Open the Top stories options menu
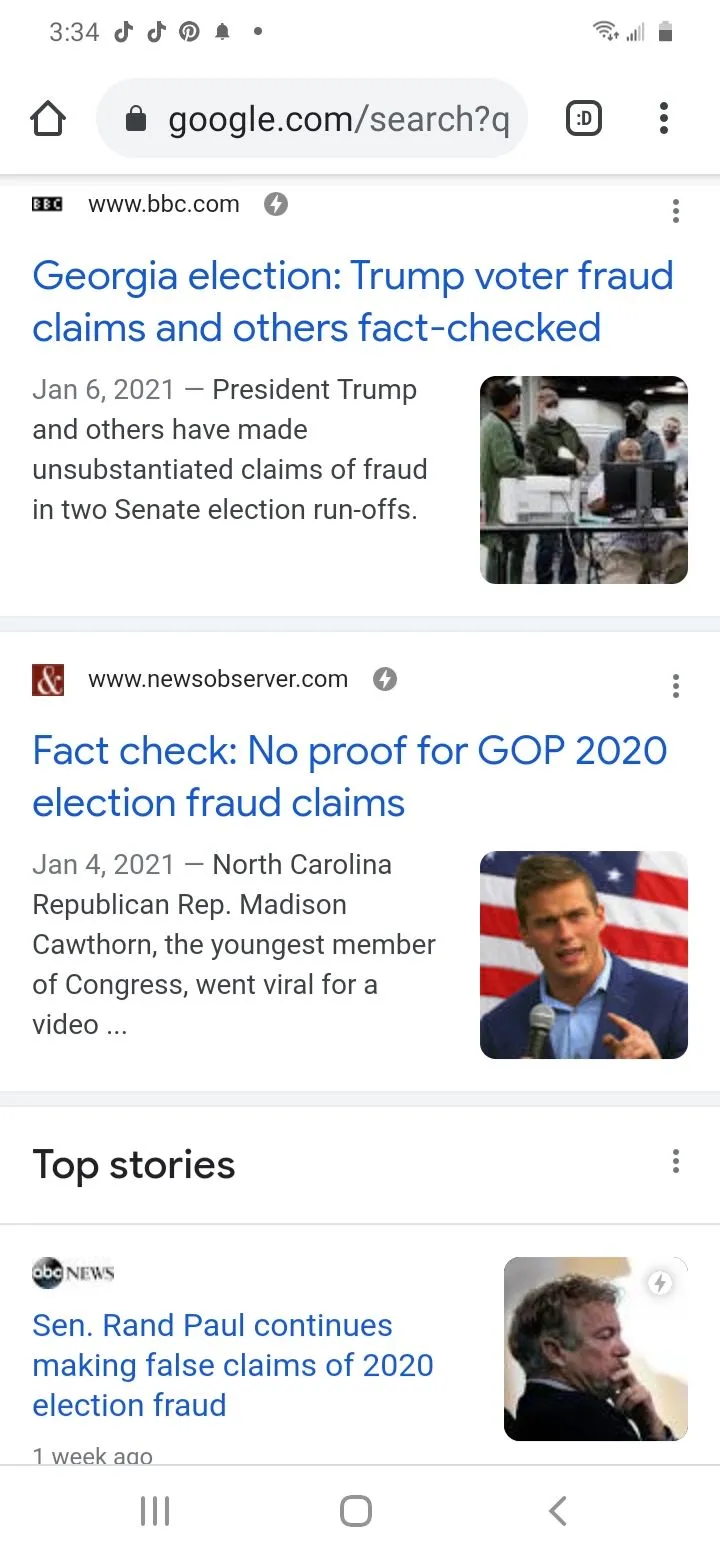Viewport: 720px width, 1560px height. click(x=676, y=1161)
